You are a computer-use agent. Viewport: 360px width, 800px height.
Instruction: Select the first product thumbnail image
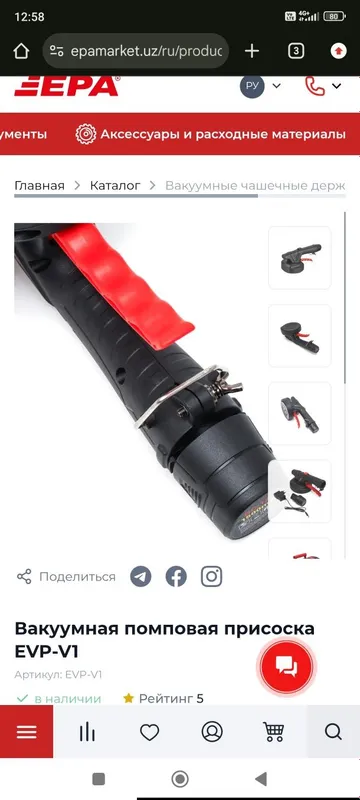click(300, 258)
